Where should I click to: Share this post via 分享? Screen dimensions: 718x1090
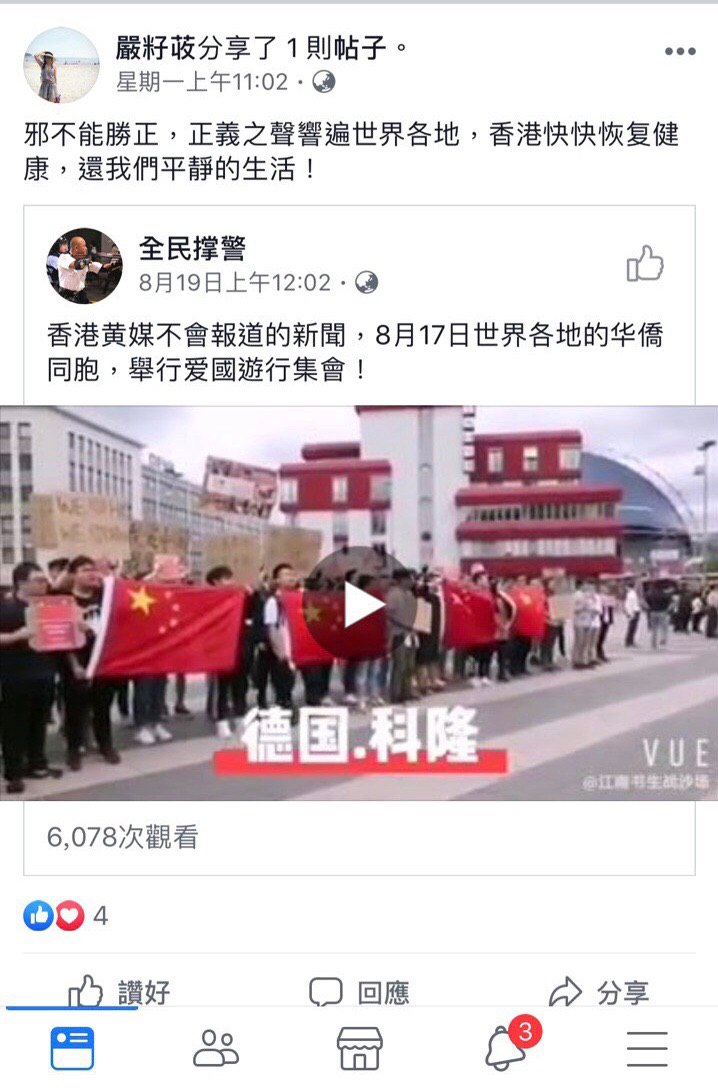599,992
